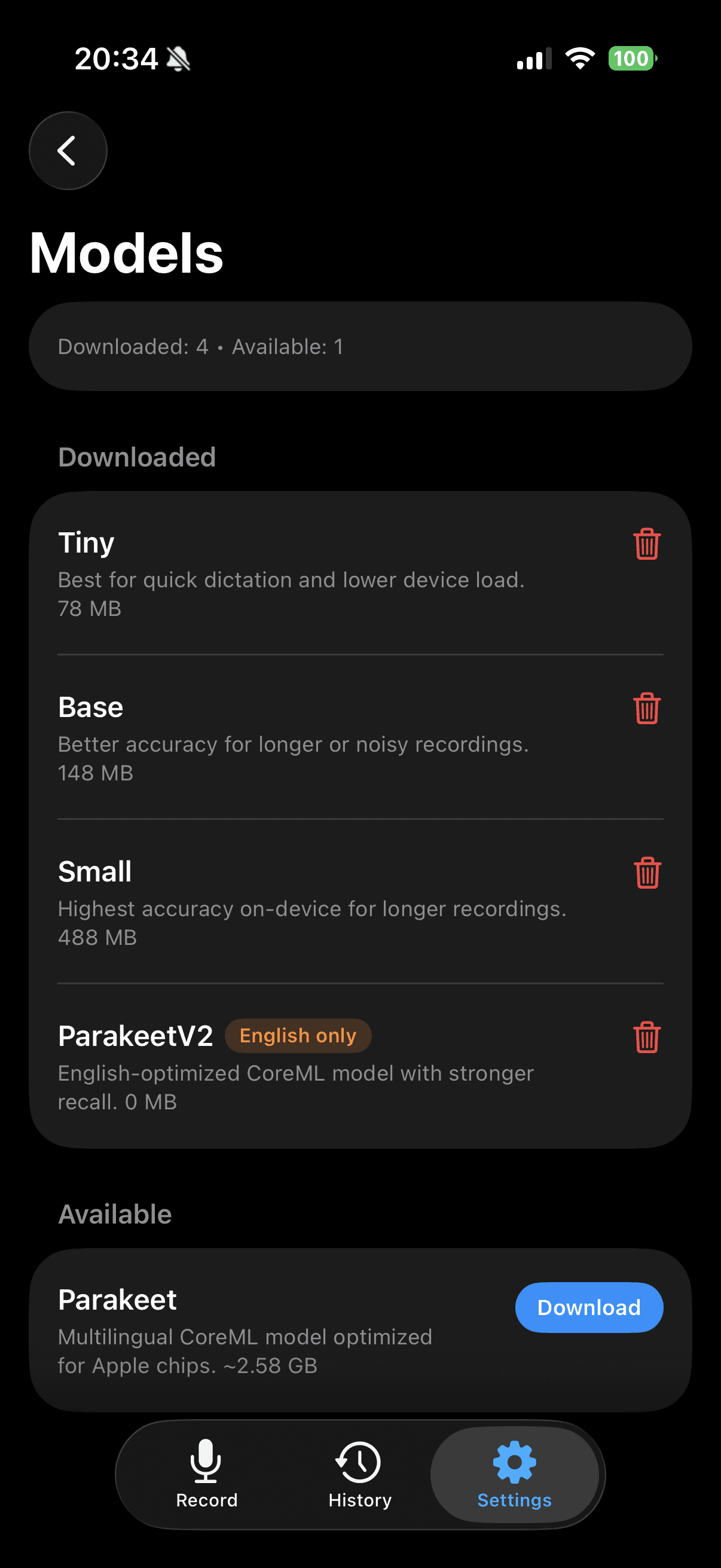Download the Parakeet model
Image resolution: width=721 pixels, height=1568 pixels.
coord(588,1307)
